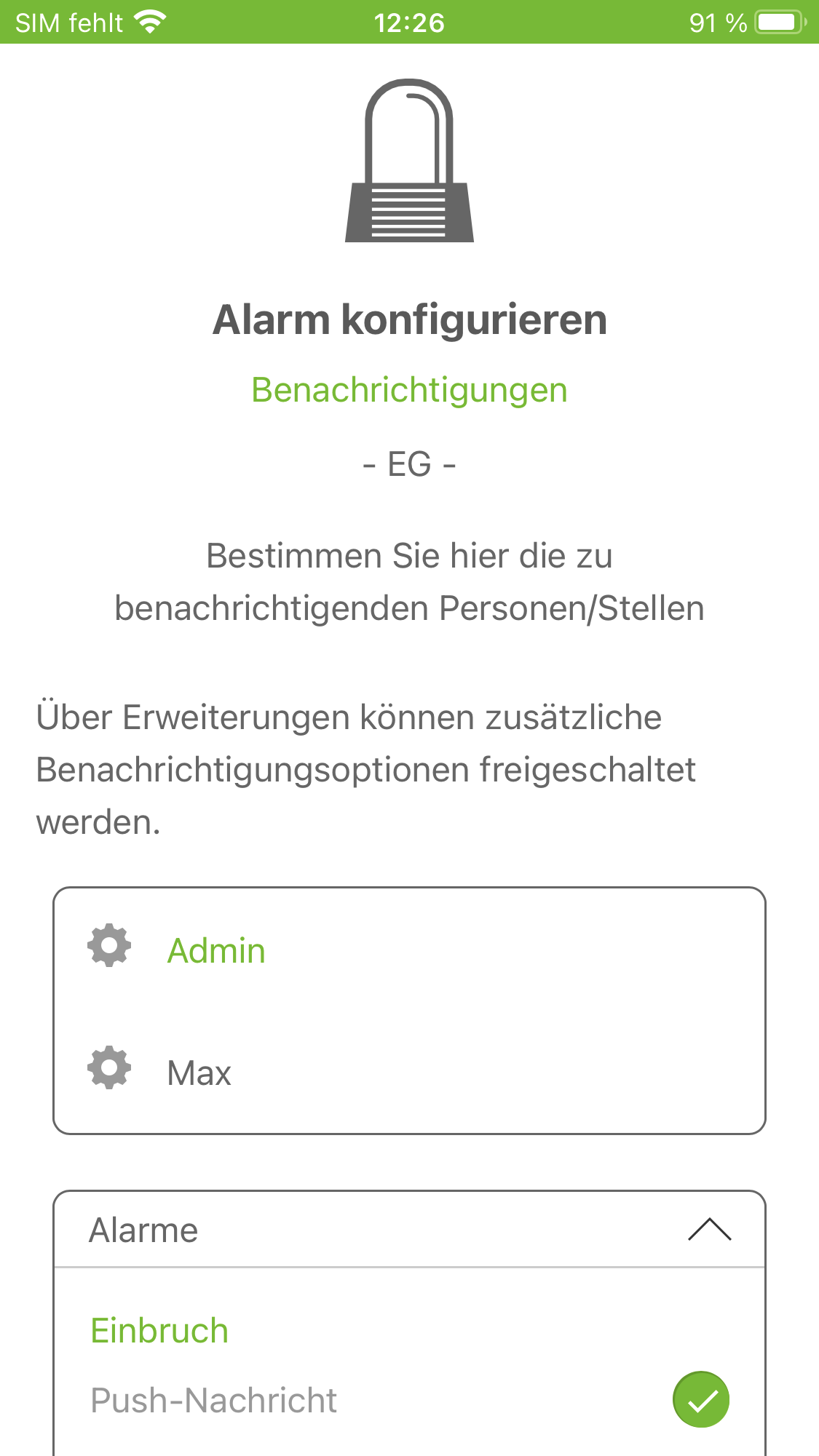
Task: Select the Admin user
Action: pyautogui.click(x=216, y=951)
